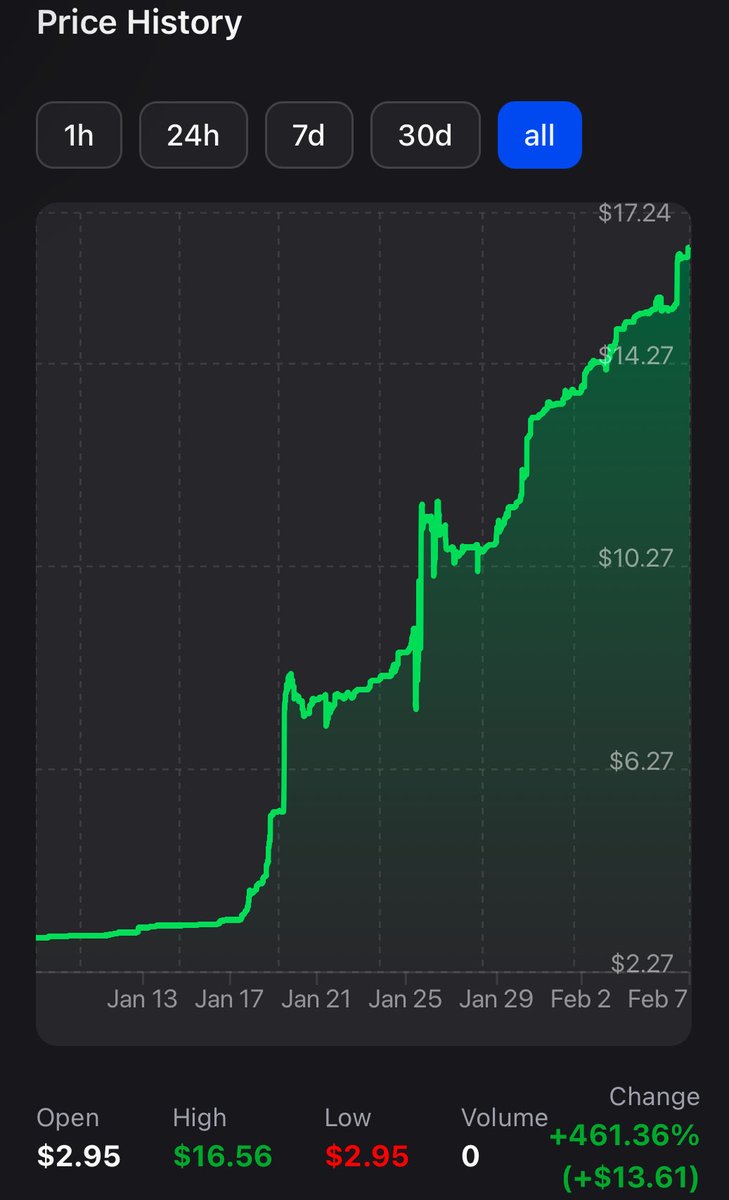Image resolution: width=729 pixels, height=1200 pixels.
Task: Select the 1h time range
Action: pos(79,134)
